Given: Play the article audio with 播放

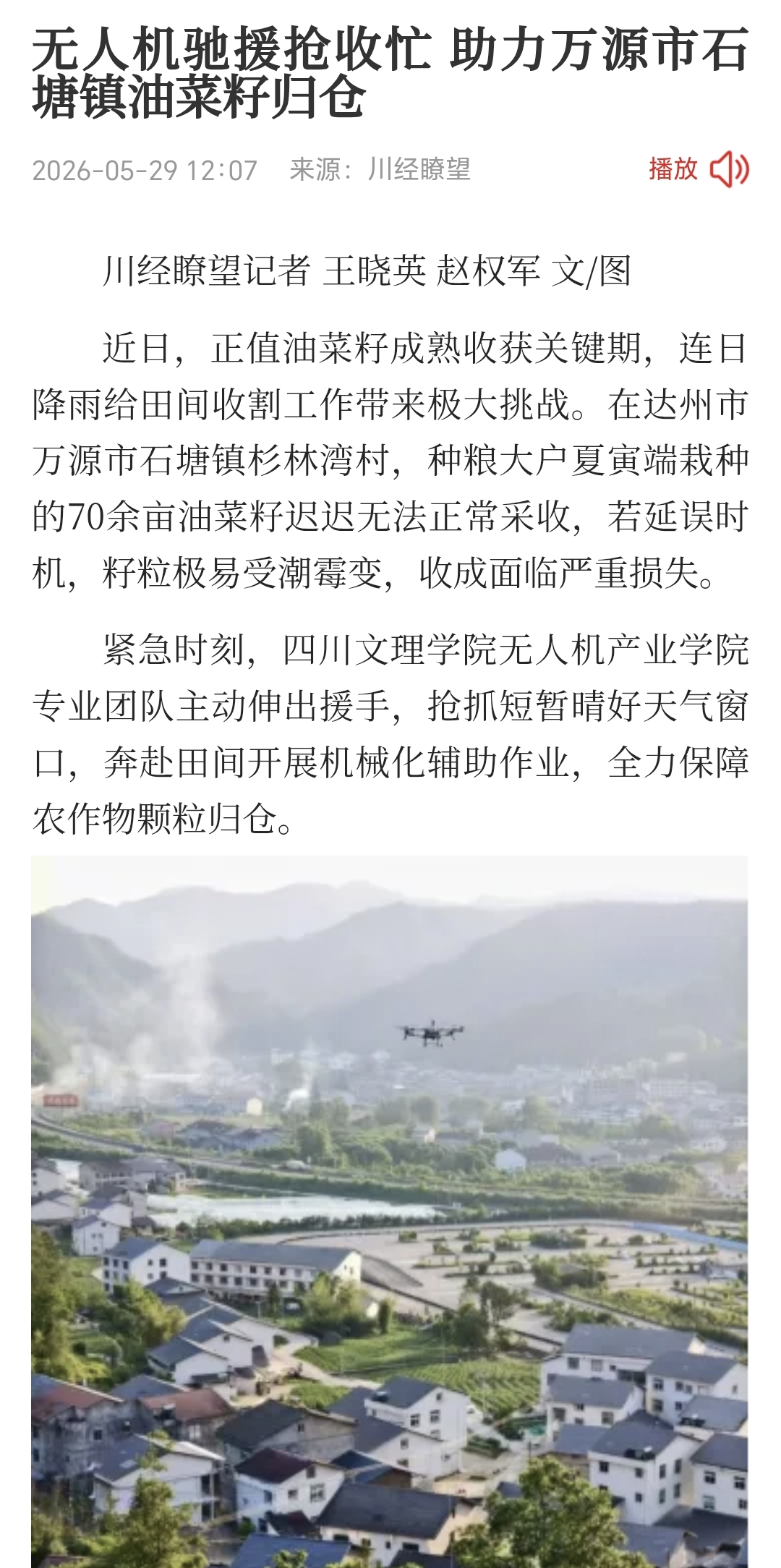Looking at the screenshot, I should tap(698, 169).
